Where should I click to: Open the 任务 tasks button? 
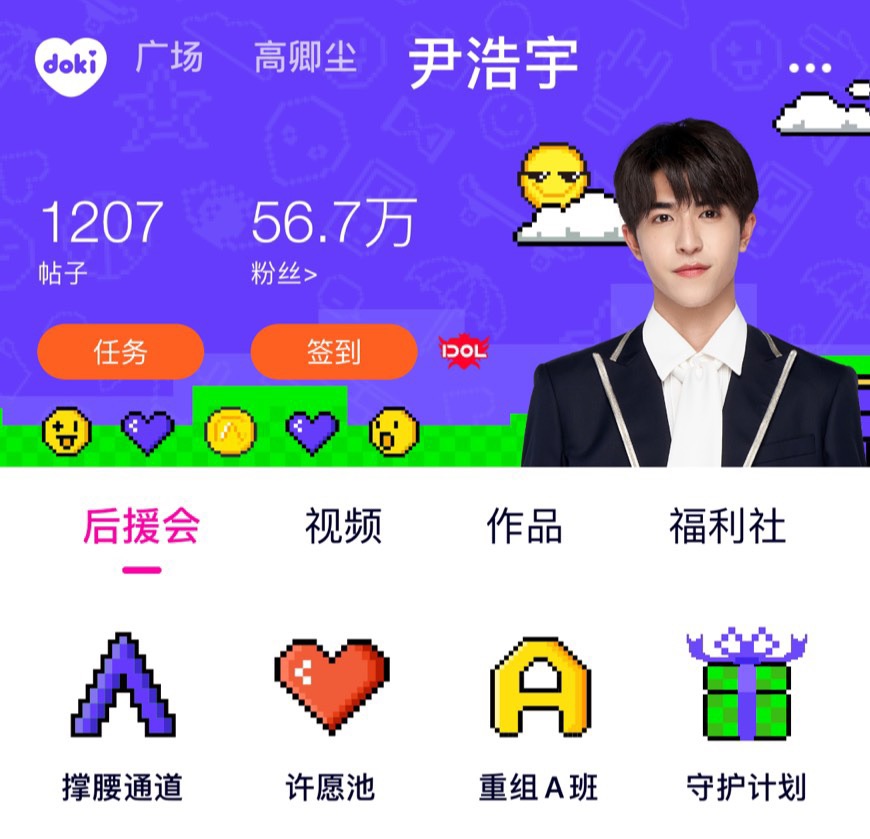coord(120,352)
